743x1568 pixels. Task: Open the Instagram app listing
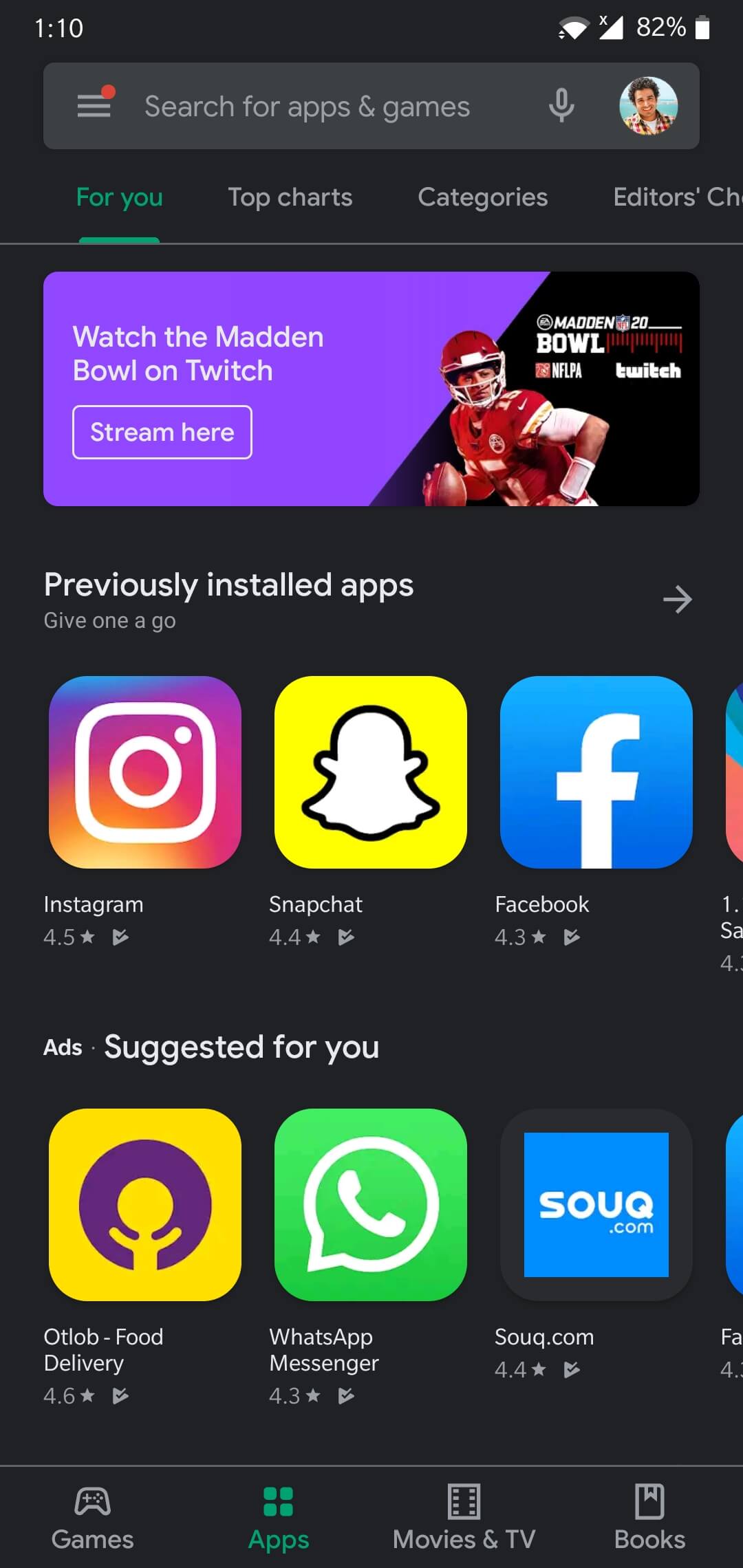(145, 772)
